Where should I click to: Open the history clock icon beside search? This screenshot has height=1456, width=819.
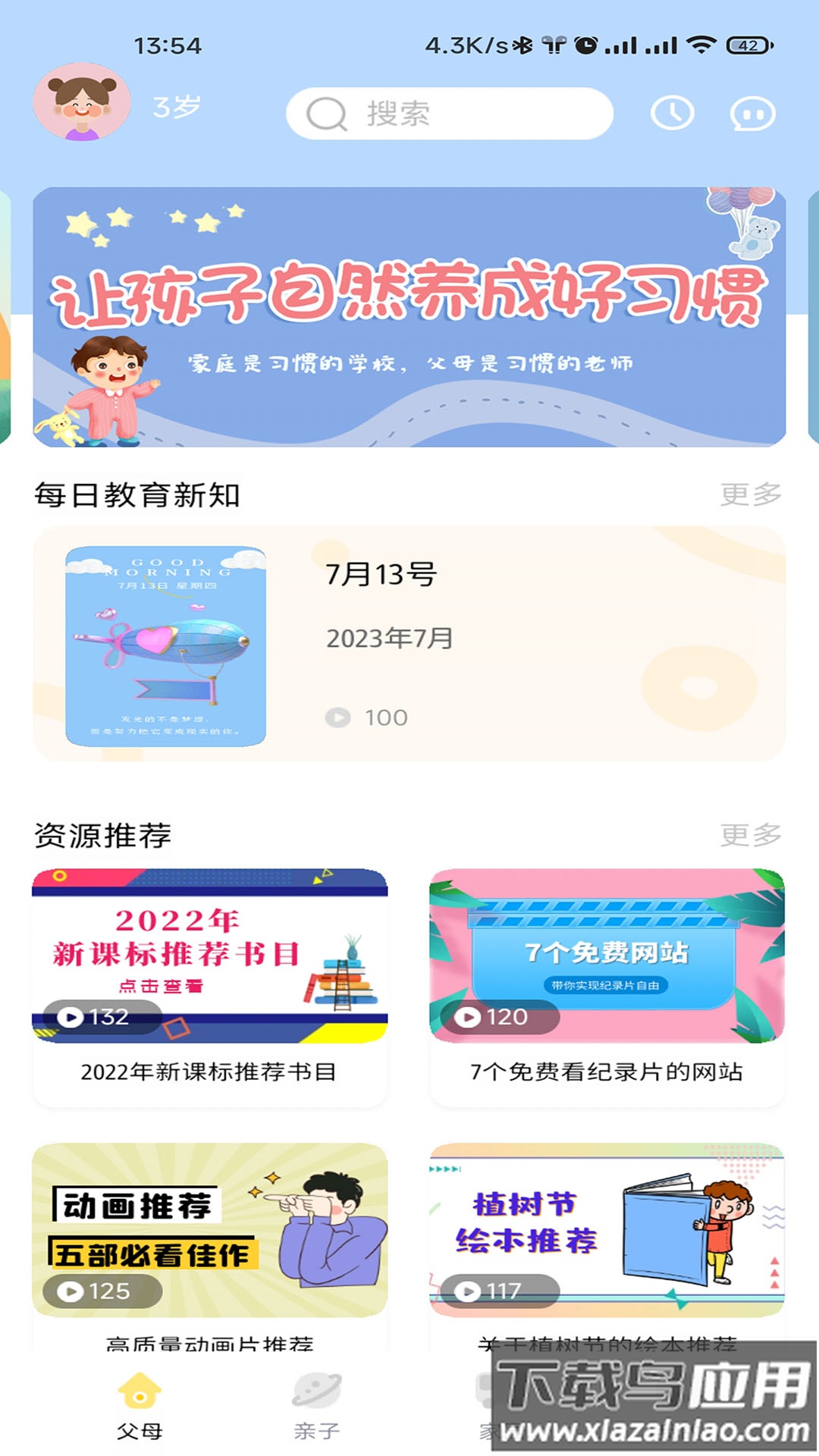[672, 114]
